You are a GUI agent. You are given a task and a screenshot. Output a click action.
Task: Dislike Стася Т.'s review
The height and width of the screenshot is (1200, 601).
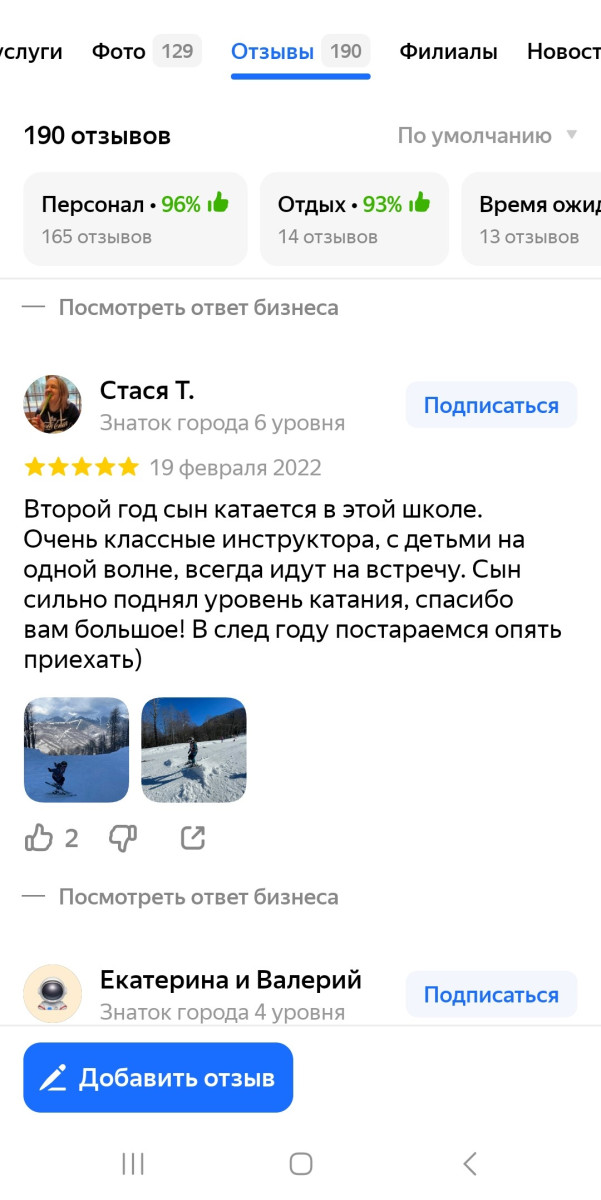122,838
